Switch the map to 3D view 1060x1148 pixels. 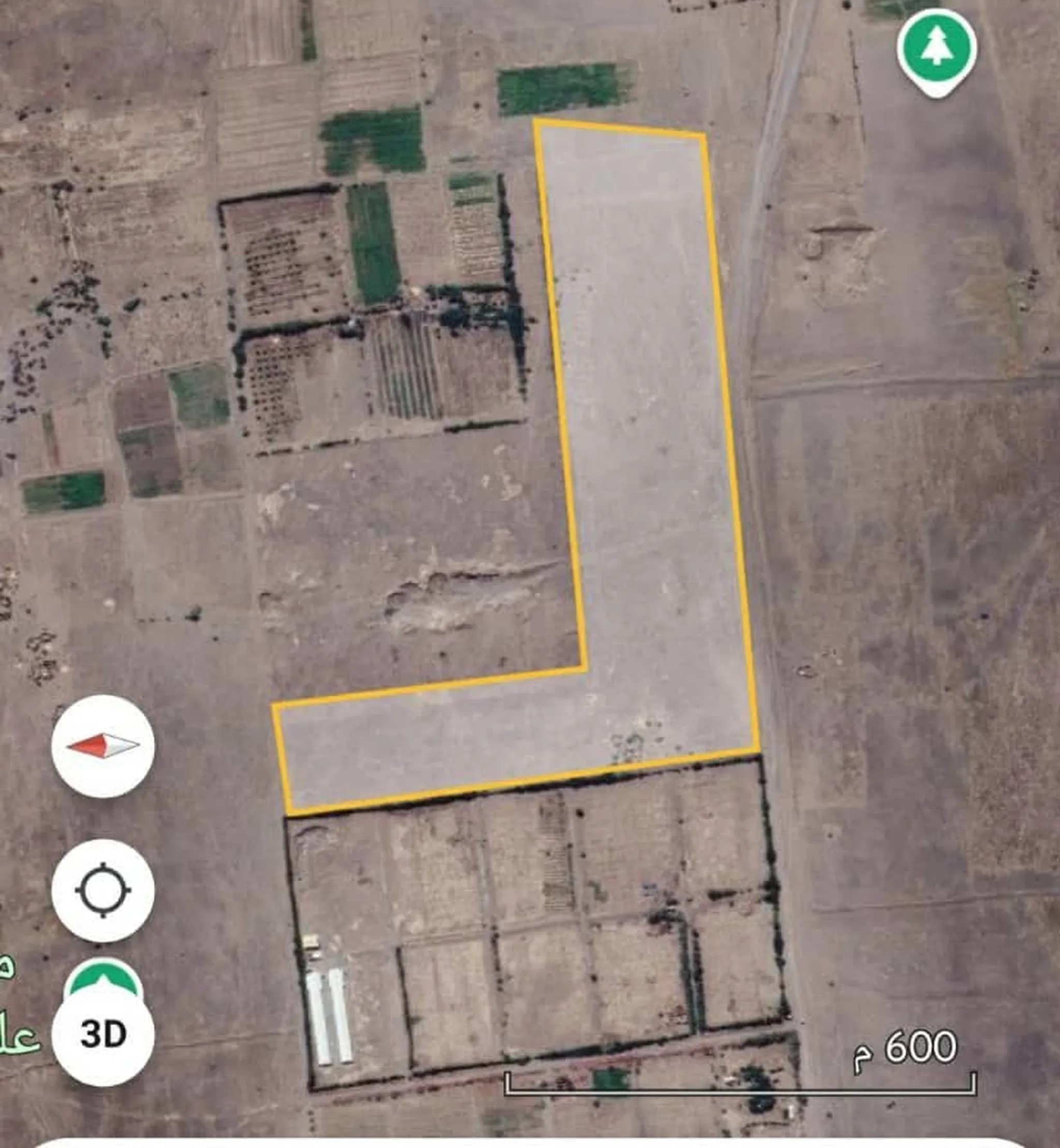[102, 1035]
